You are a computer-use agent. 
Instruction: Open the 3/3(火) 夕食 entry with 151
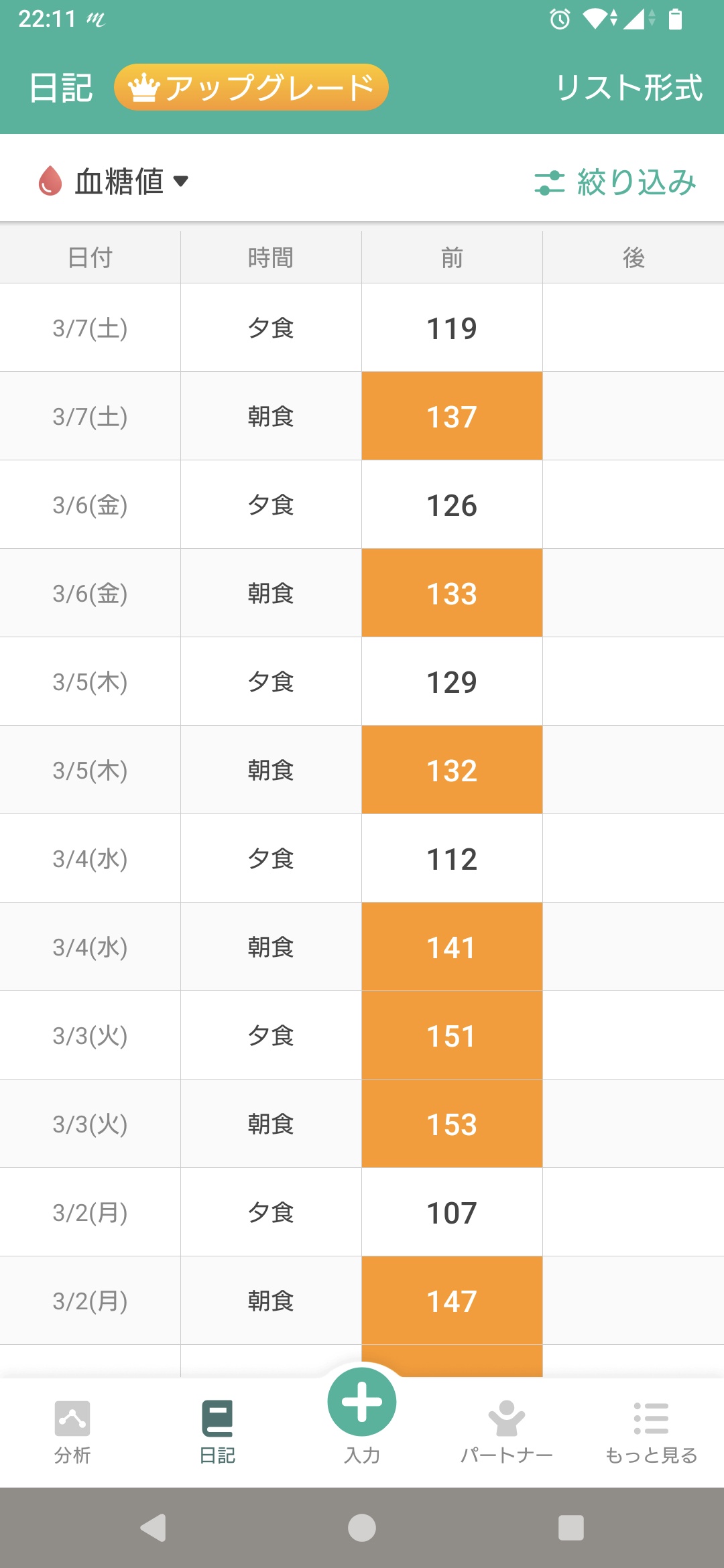point(362,1035)
